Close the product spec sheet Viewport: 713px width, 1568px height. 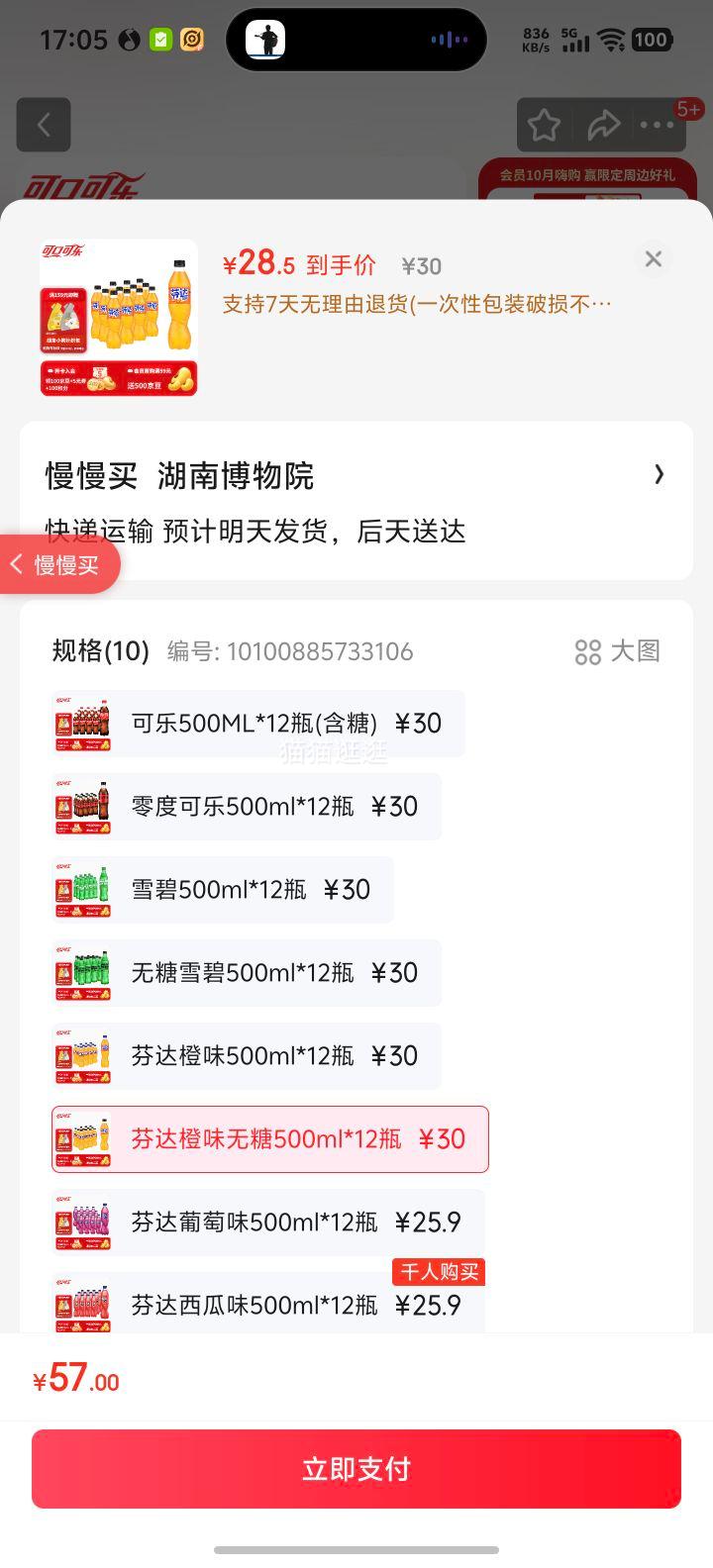(653, 259)
